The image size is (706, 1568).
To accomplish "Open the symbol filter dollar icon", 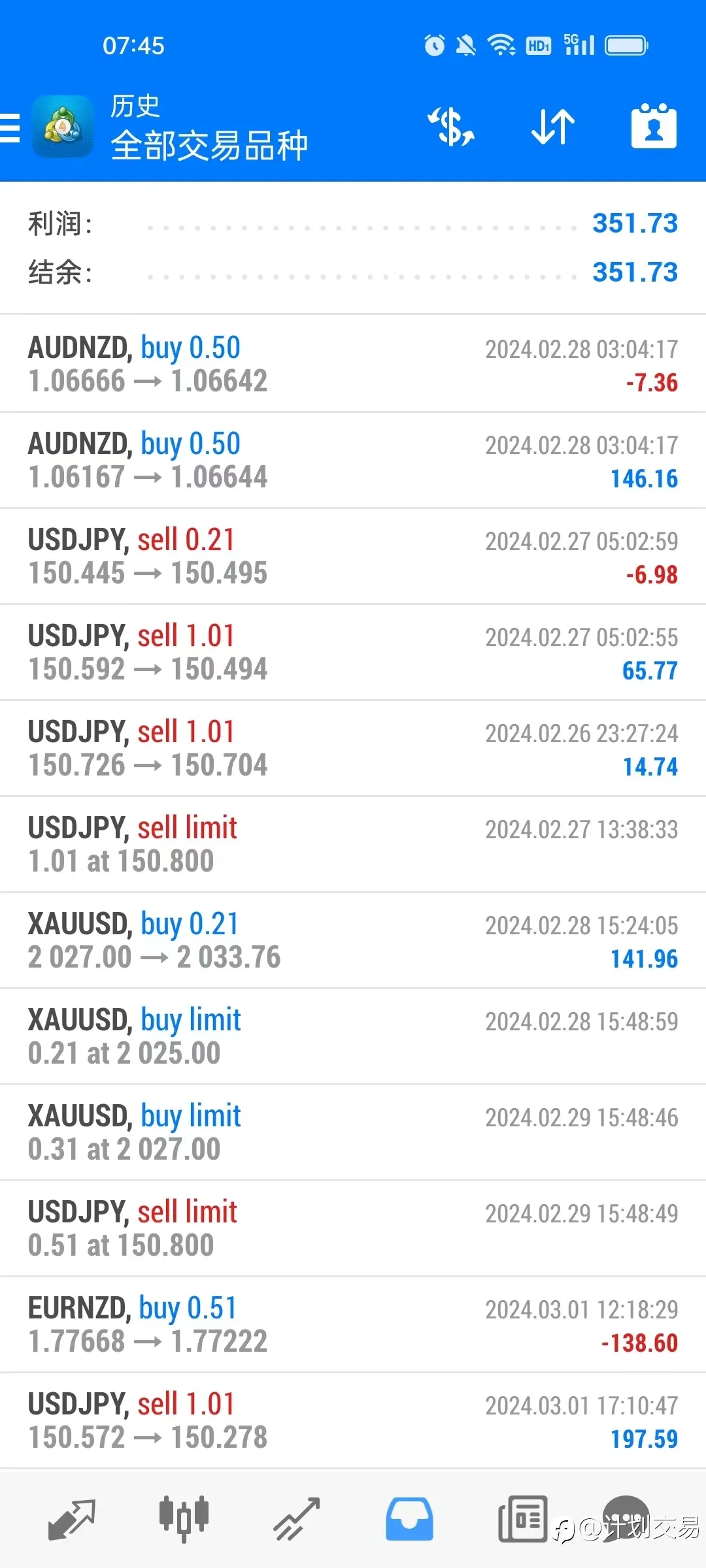I will pyautogui.click(x=451, y=126).
